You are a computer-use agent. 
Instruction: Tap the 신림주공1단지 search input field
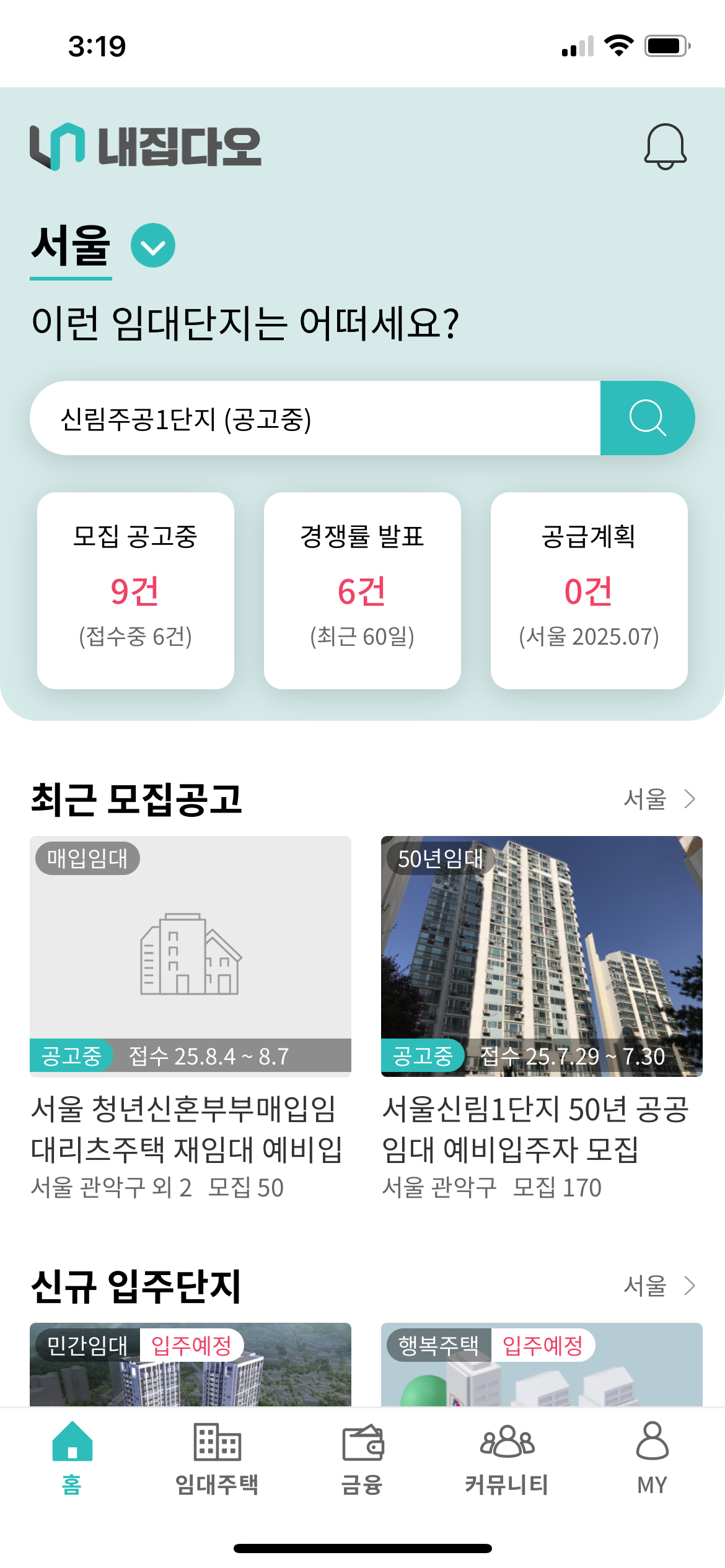tap(310, 418)
